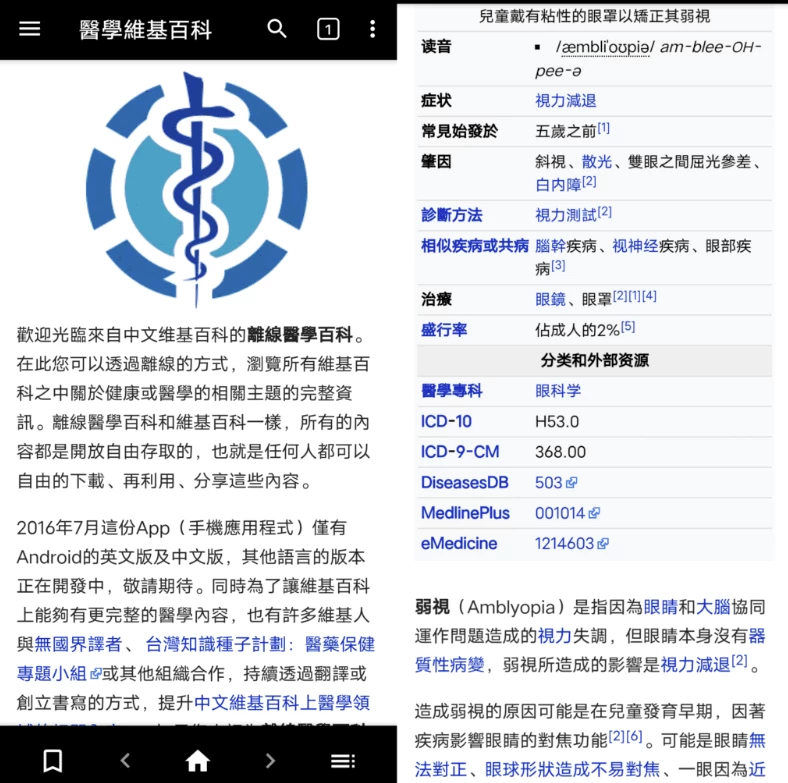Screen dimensions: 788x783
Task: Open the 眼科学 specialty link
Action: [x=558, y=391]
